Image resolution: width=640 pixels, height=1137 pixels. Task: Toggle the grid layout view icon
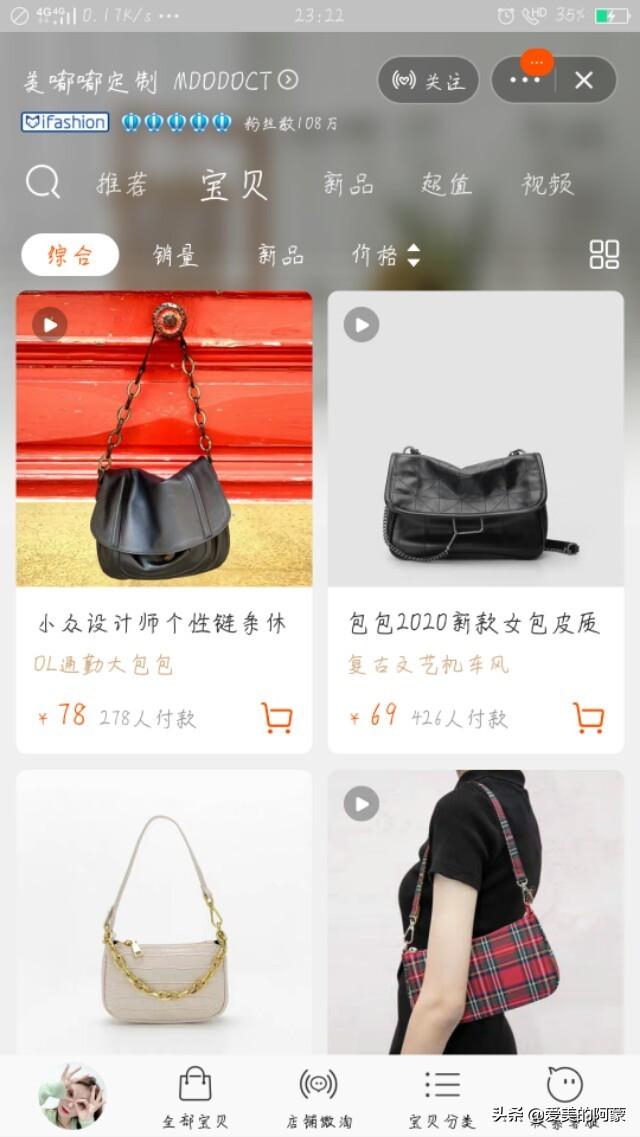tap(604, 254)
